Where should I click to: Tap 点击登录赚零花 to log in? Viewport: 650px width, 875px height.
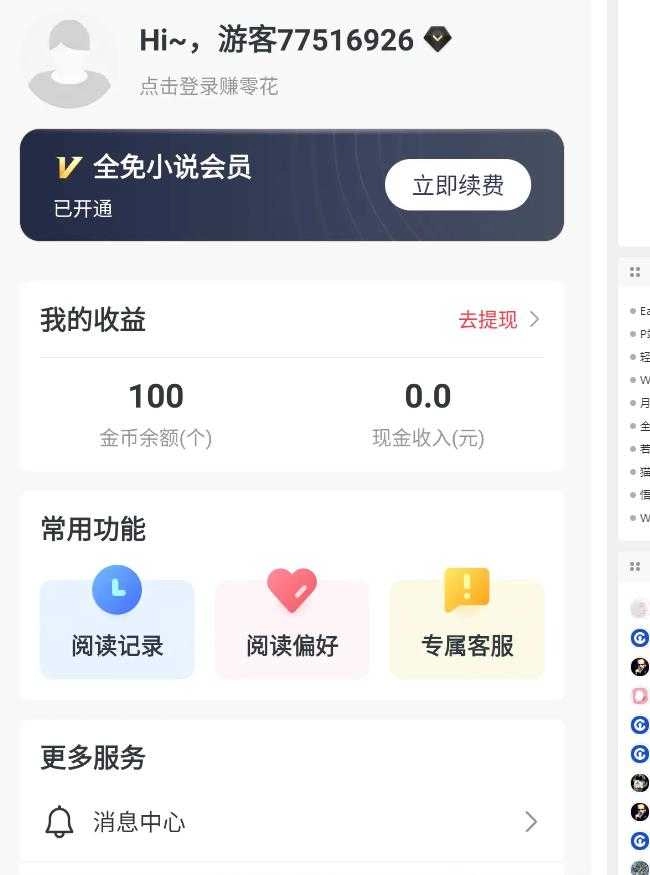coord(208,87)
